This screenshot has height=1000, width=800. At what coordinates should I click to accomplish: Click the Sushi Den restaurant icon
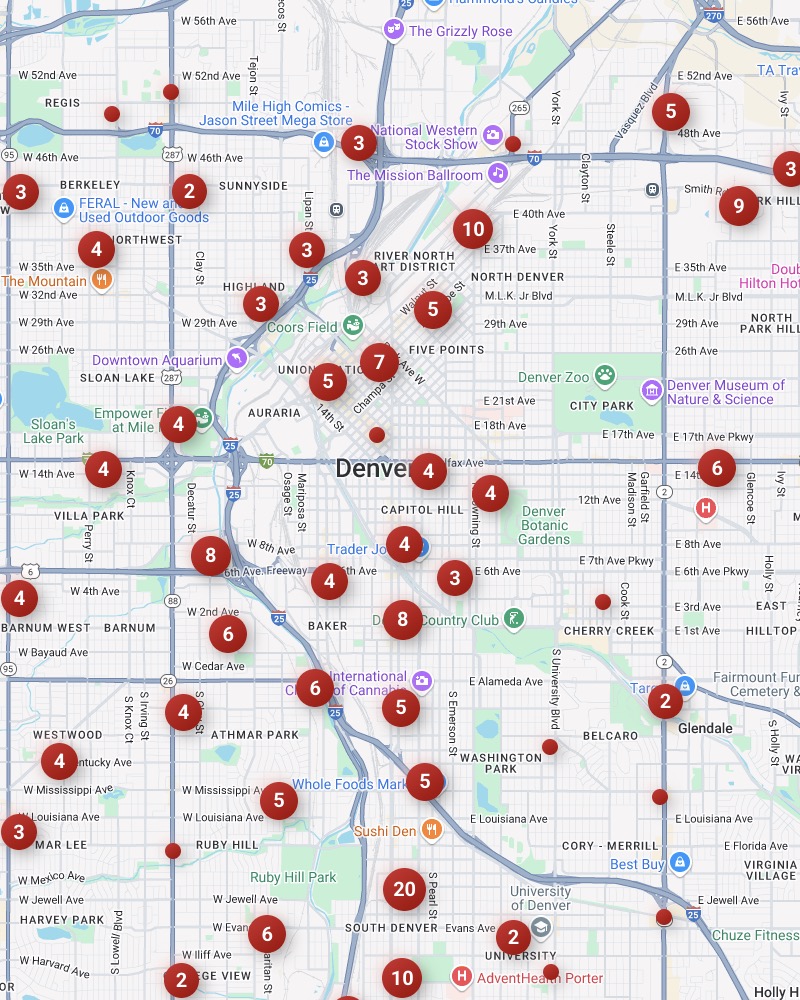(430, 831)
